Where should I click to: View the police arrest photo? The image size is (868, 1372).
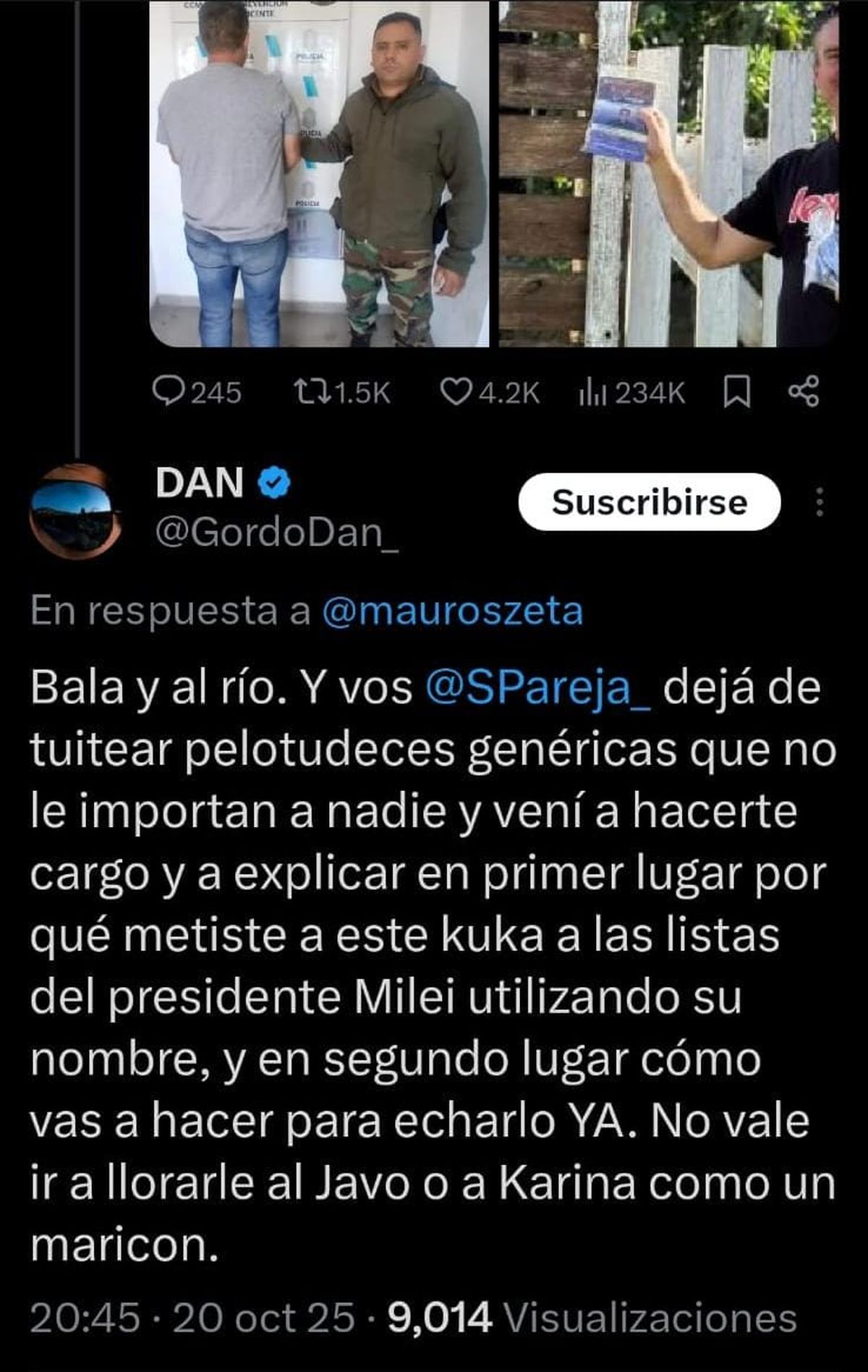pyautogui.click(x=319, y=174)
